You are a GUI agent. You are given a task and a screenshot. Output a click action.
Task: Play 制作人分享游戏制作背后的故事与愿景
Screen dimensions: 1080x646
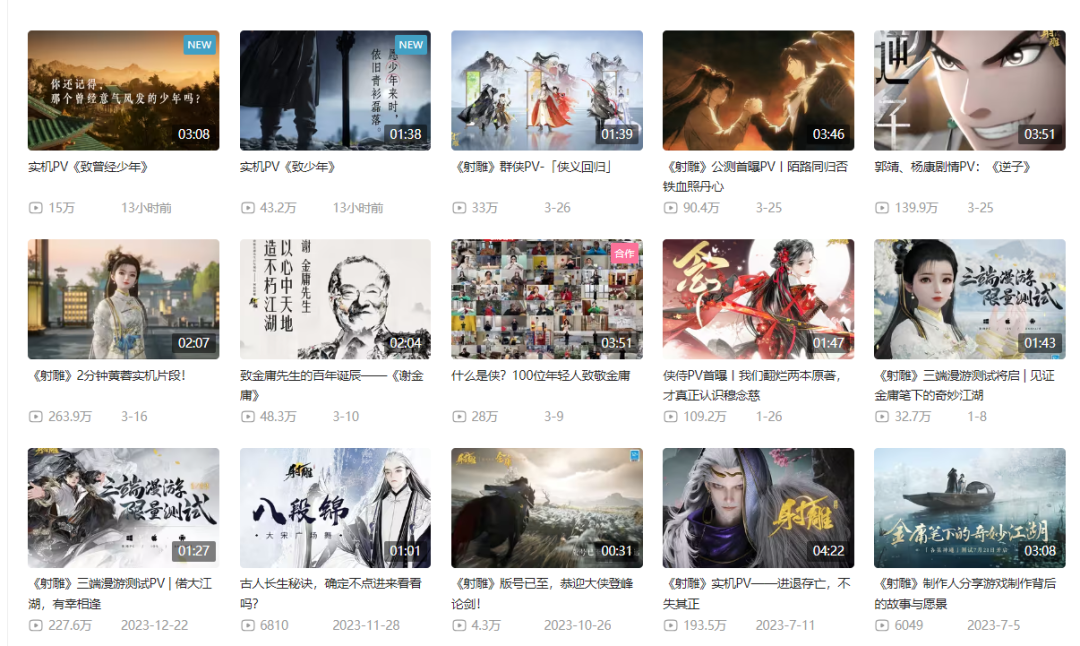[x=970, y=508]
